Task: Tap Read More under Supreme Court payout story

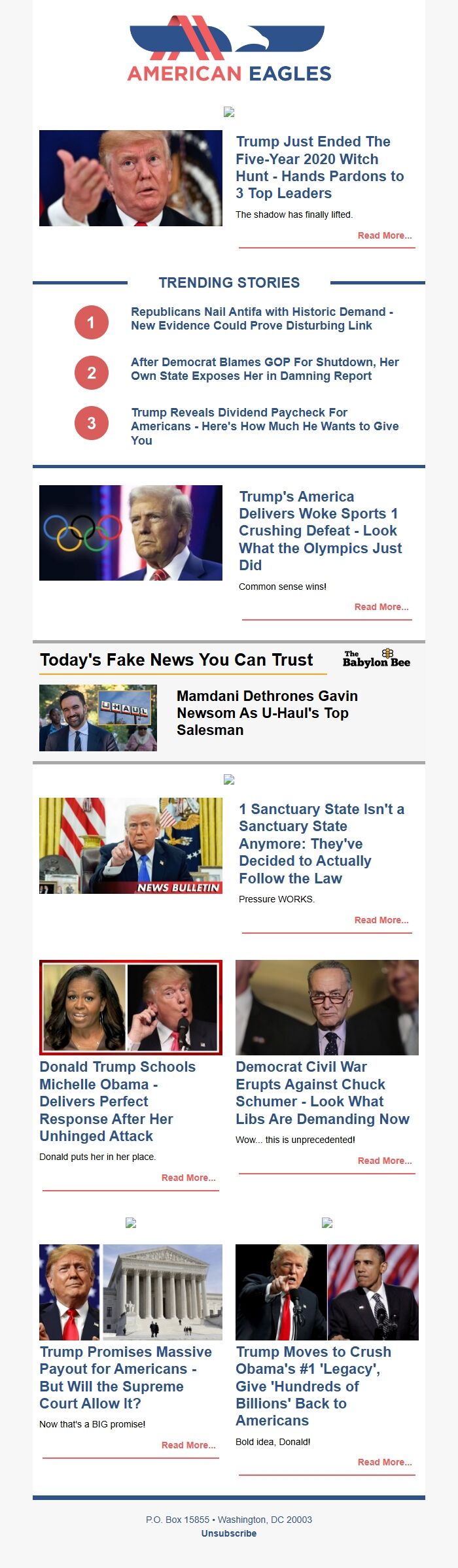Action: pyautogui.click(x=188, y=1445)
